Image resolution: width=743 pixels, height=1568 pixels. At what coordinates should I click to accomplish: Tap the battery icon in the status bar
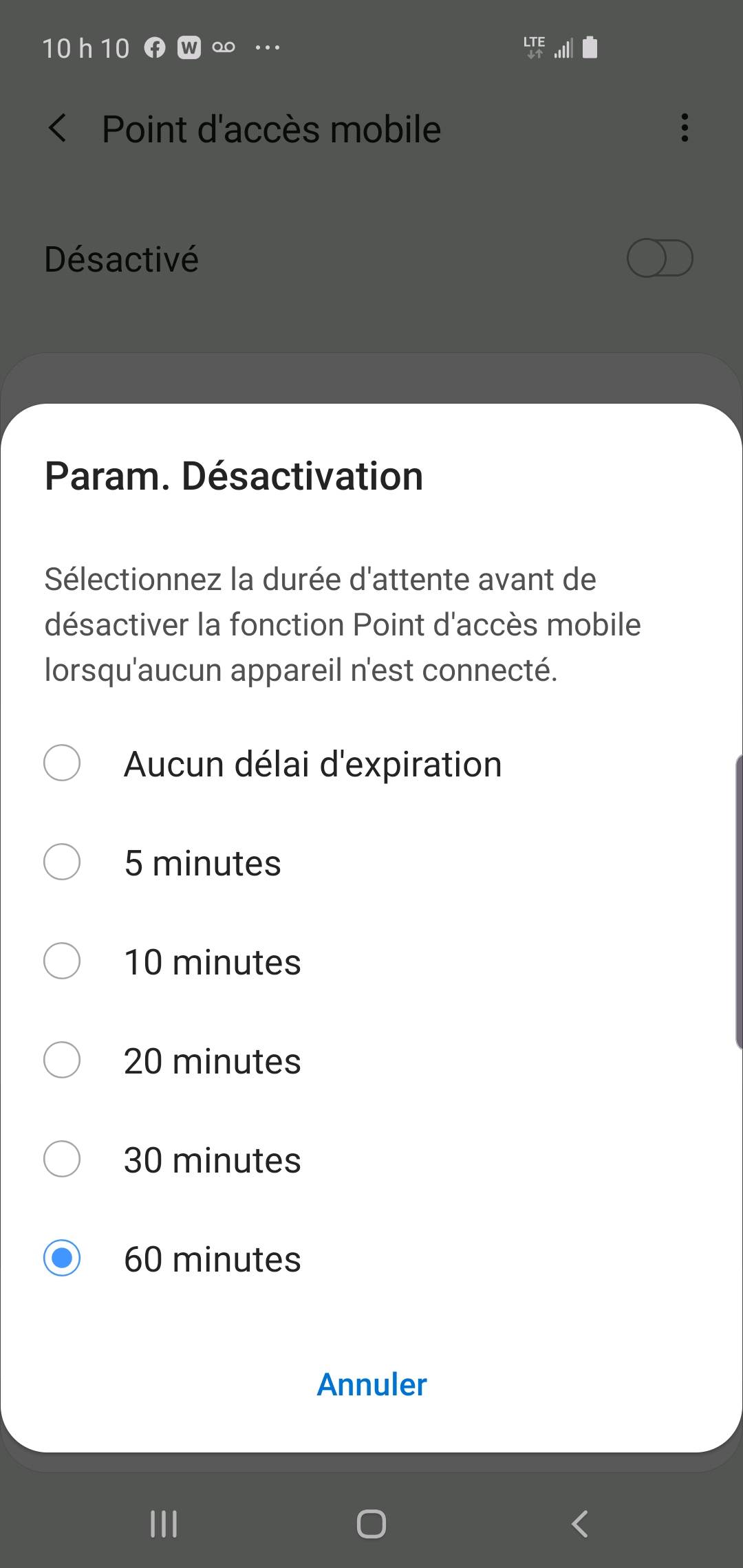point(589,47)
